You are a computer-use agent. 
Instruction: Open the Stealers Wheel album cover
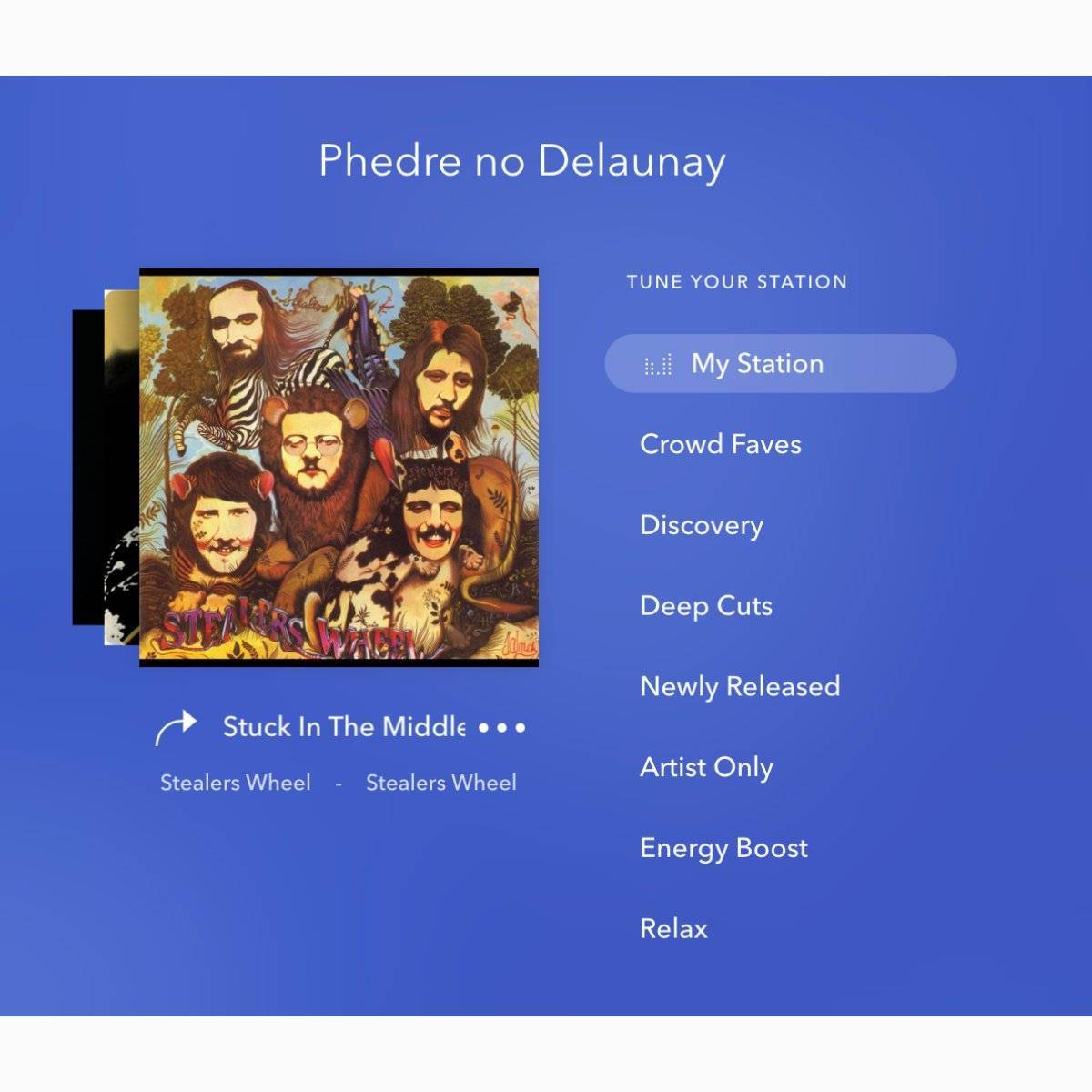339,467
